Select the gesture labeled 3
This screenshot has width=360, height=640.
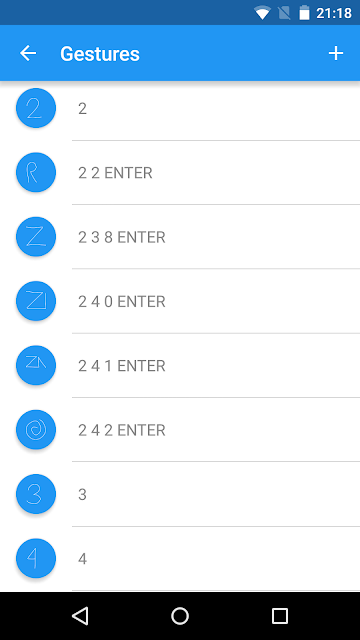tap(180, 494)
